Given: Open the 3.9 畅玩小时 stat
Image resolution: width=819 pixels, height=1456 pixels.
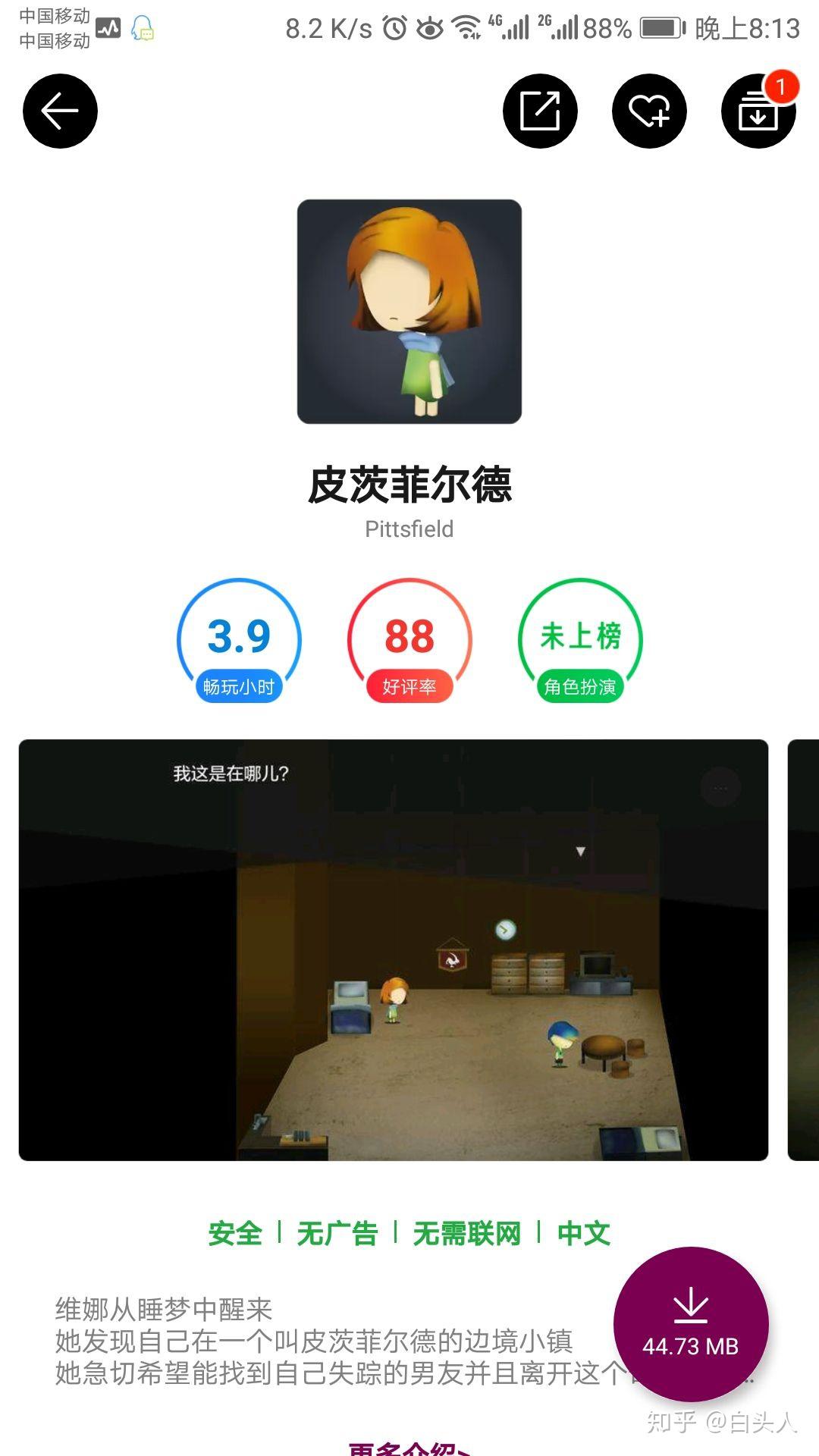Looking at the screenshot, I should tap(239, 642).
